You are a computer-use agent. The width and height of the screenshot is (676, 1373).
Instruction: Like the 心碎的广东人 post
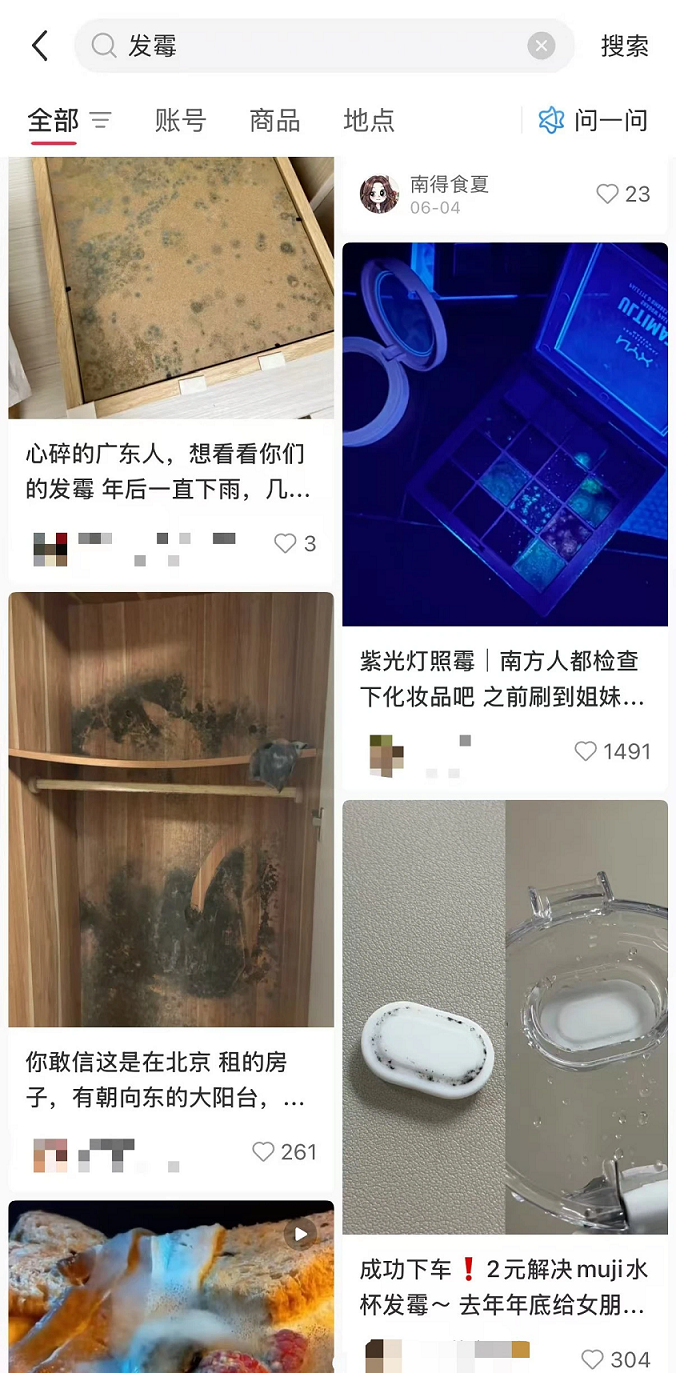(x=285, y=543)
